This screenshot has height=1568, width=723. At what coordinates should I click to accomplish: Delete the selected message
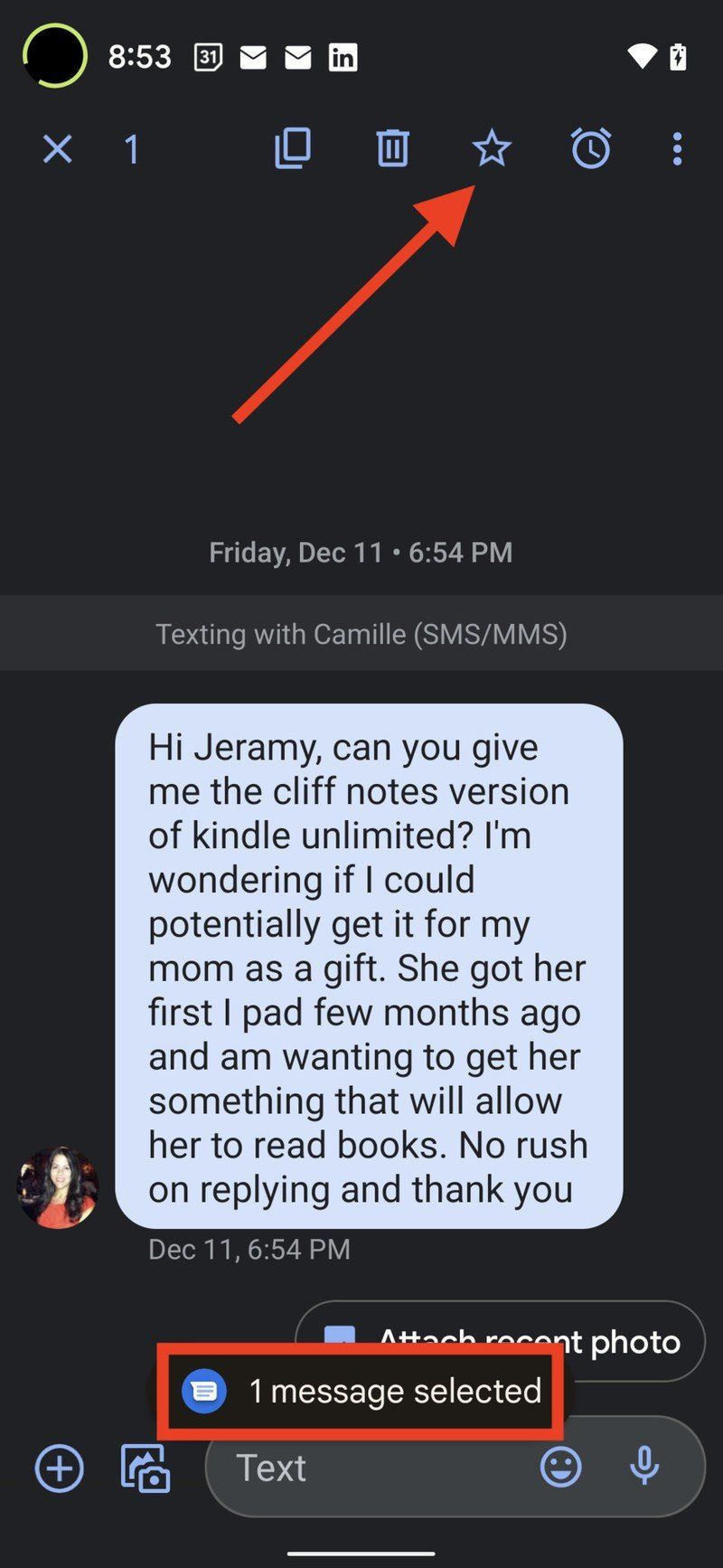tap(392, 149)
